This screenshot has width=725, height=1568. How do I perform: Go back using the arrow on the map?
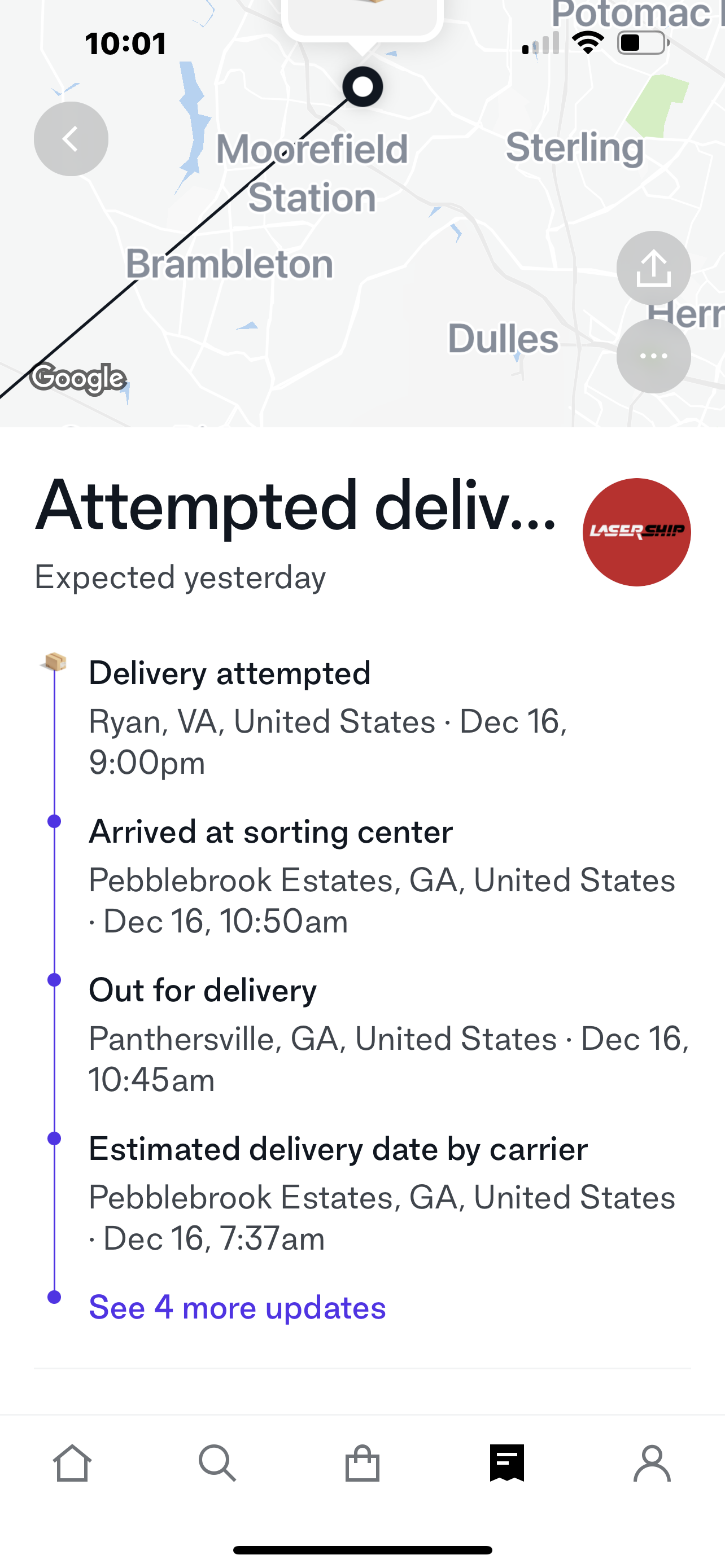(x=71, y=139)
